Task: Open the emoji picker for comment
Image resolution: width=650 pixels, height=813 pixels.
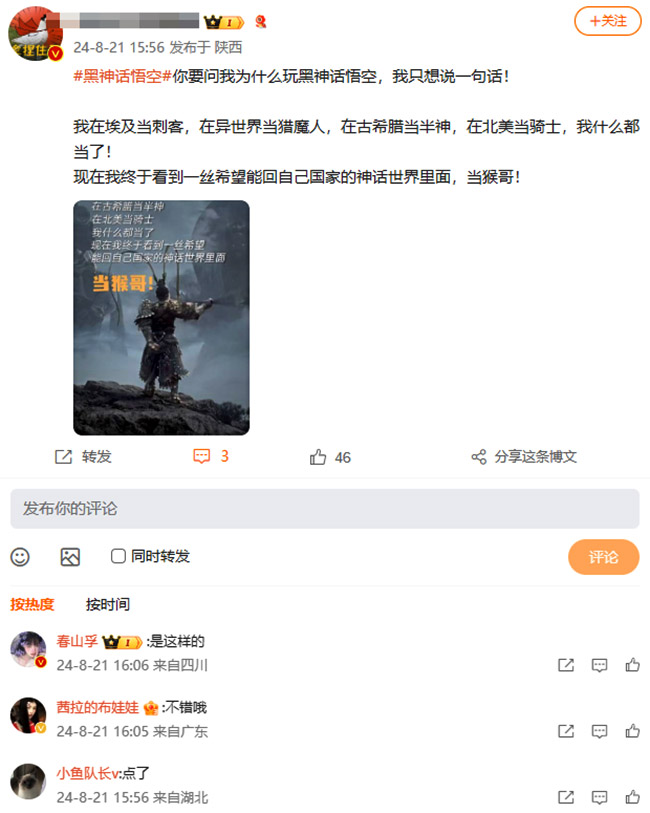Action: [20, 557]
